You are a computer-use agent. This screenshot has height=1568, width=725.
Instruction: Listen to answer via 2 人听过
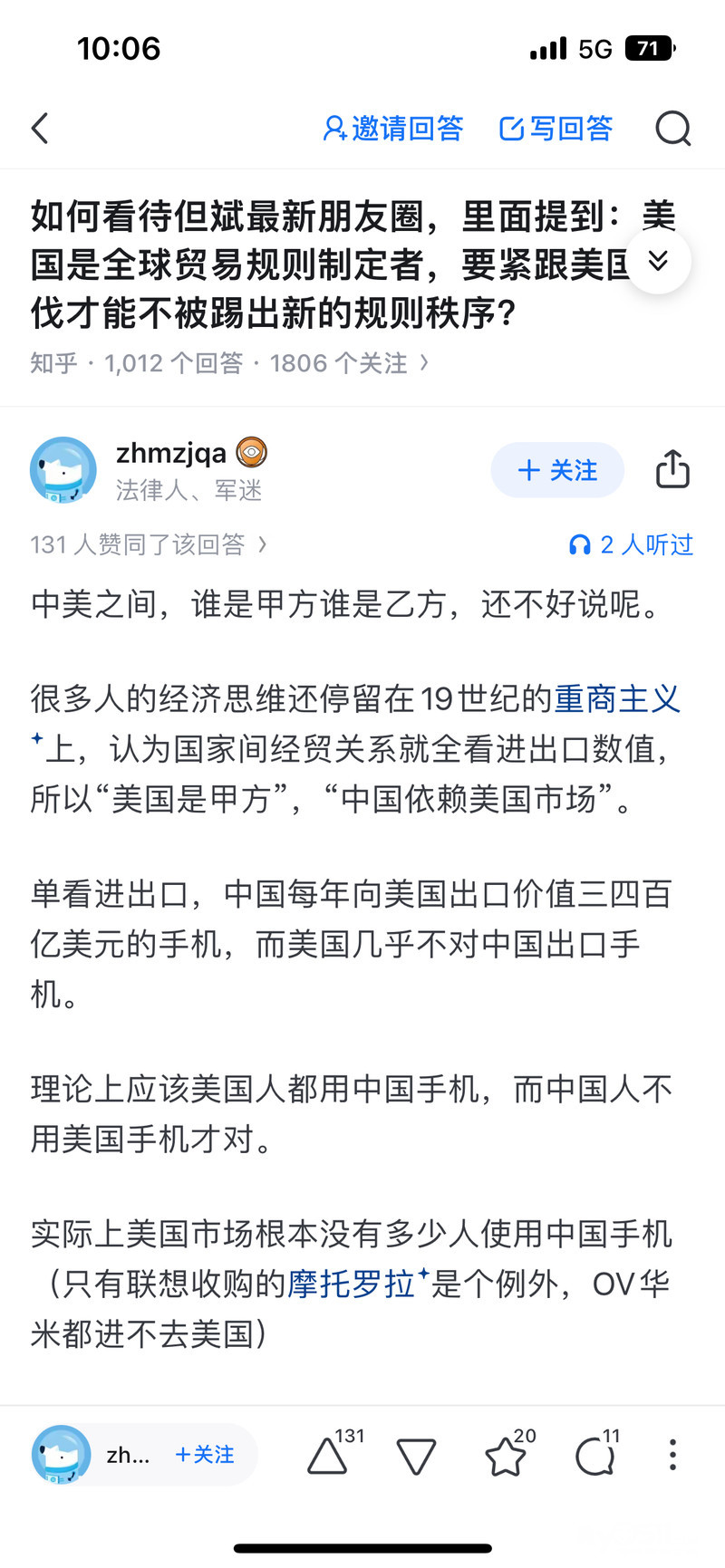pos(632,544)
